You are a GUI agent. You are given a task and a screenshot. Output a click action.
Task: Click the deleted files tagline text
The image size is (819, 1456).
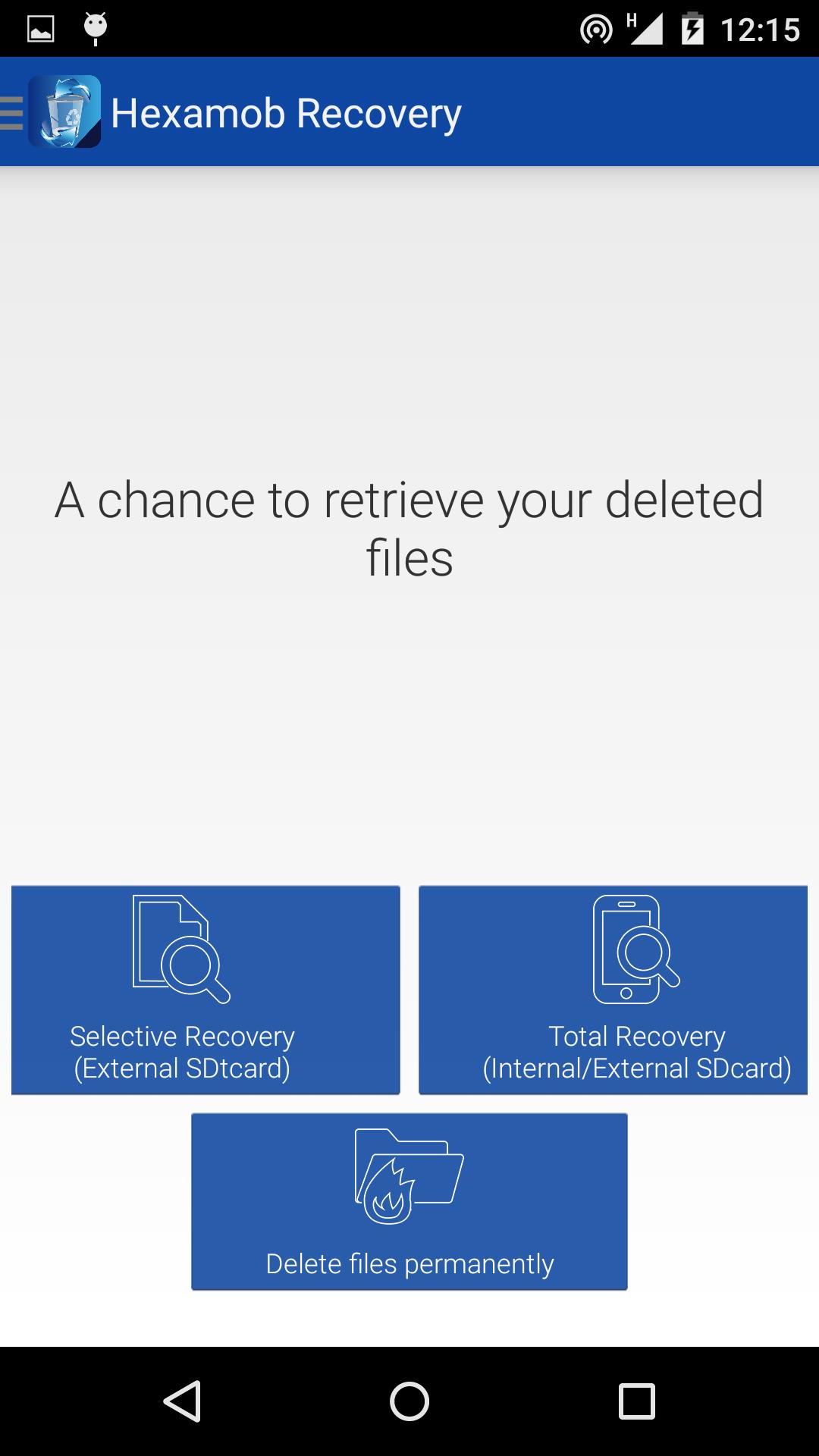[x=409, y=531]
